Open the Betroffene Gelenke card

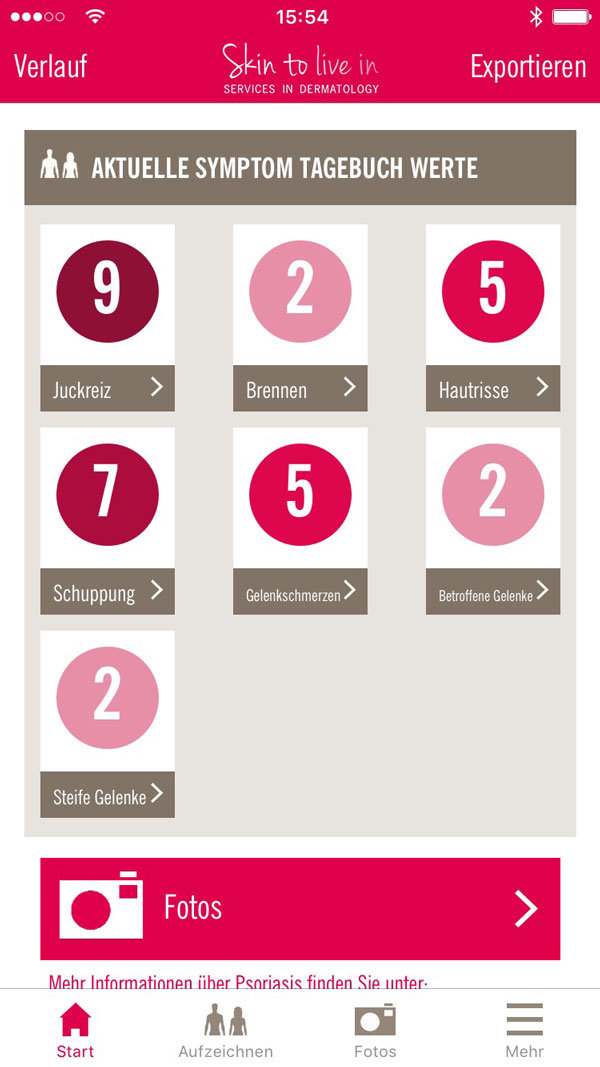493,521
